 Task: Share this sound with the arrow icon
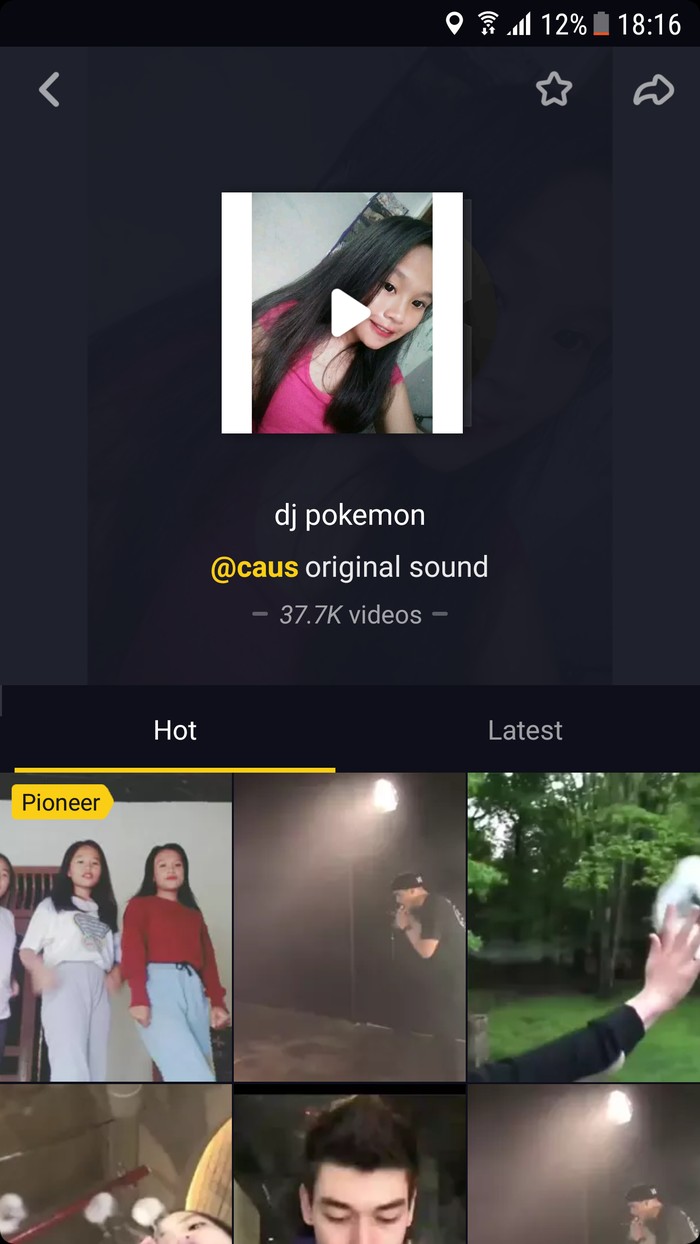click(654, 90)
